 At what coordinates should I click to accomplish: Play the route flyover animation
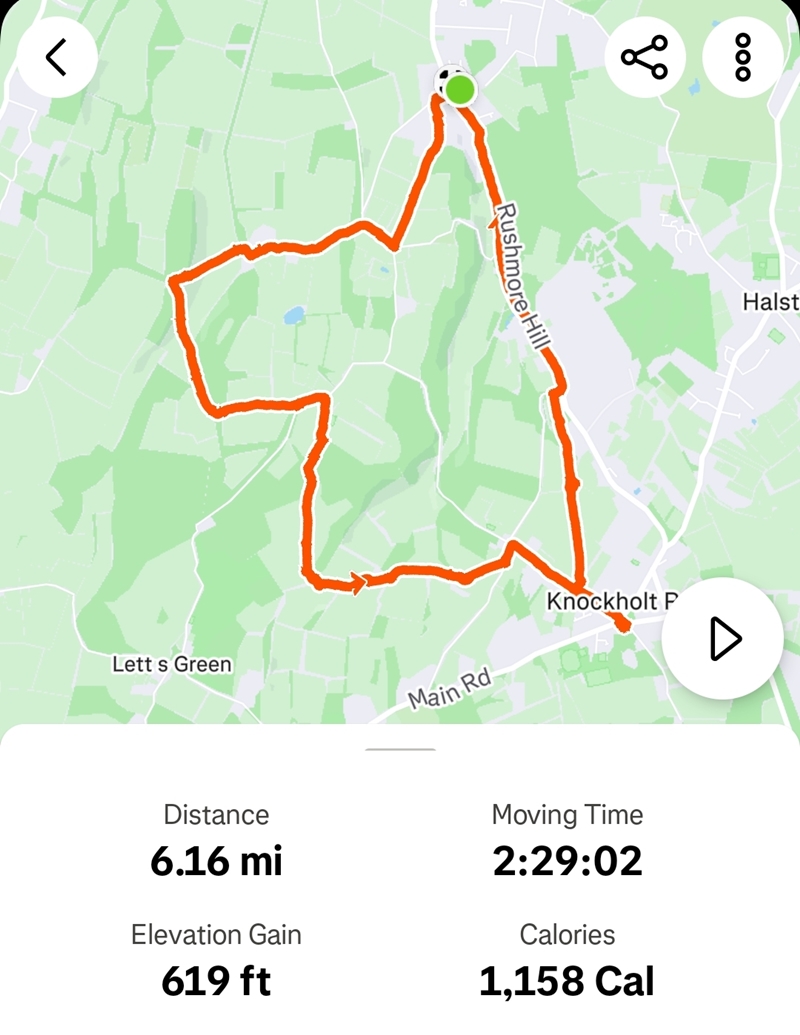tap(722, 639)
